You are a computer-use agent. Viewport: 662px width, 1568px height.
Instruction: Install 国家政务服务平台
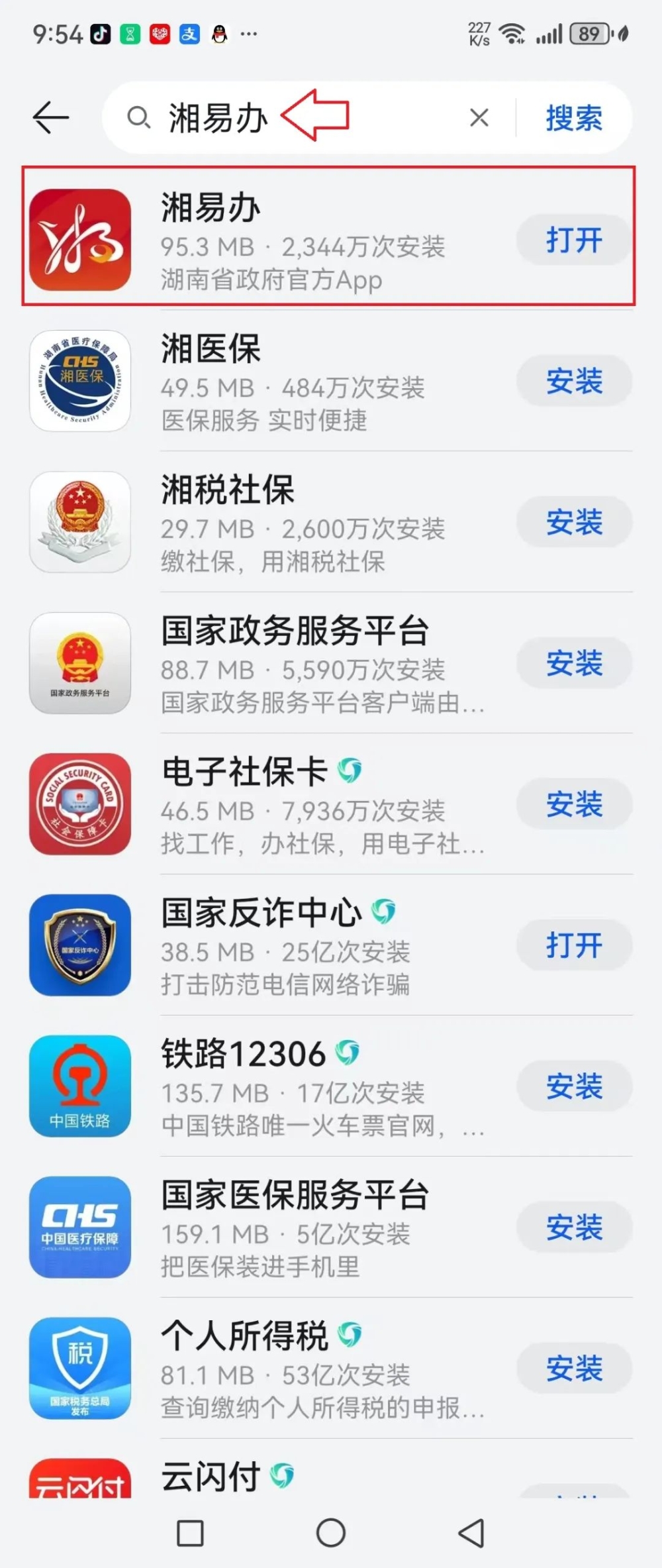click(574, 663)
